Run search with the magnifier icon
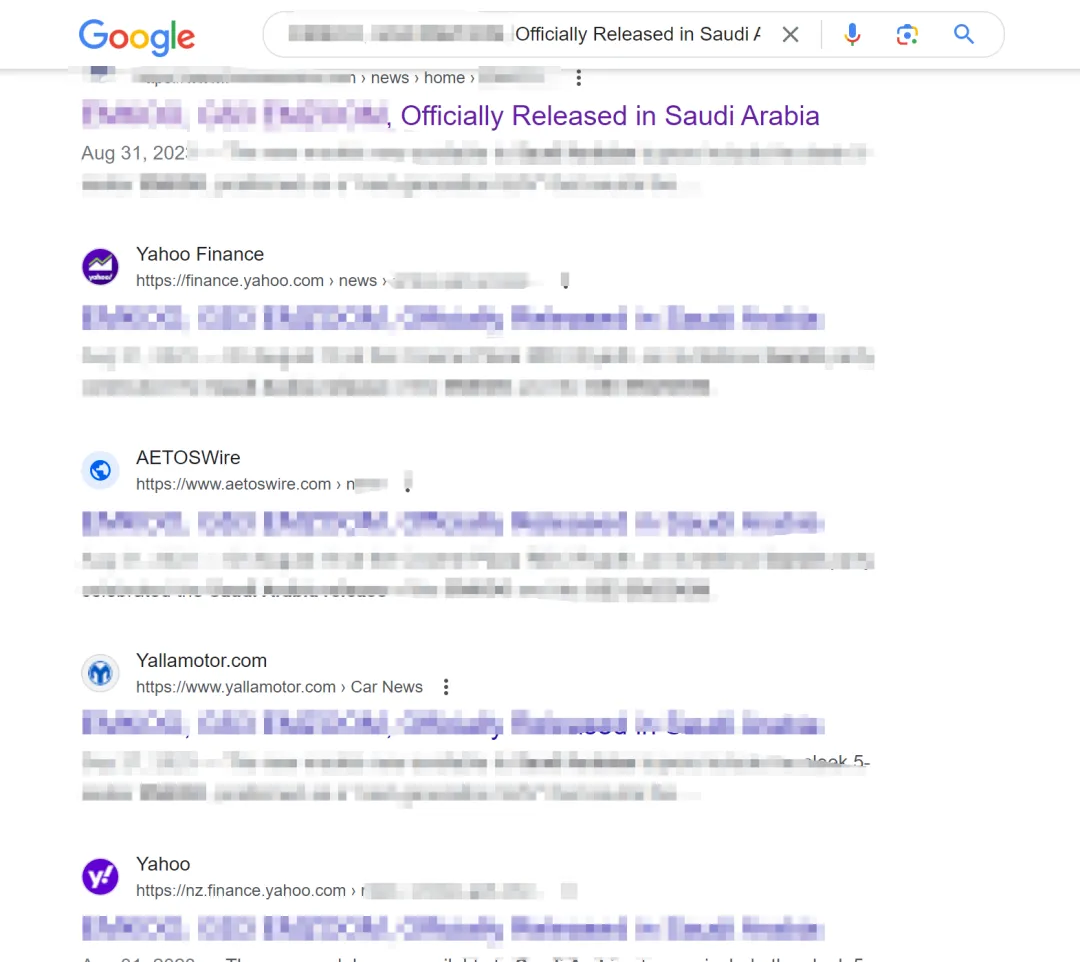Viewport: 1080px width, 962px height. point(964,35)
